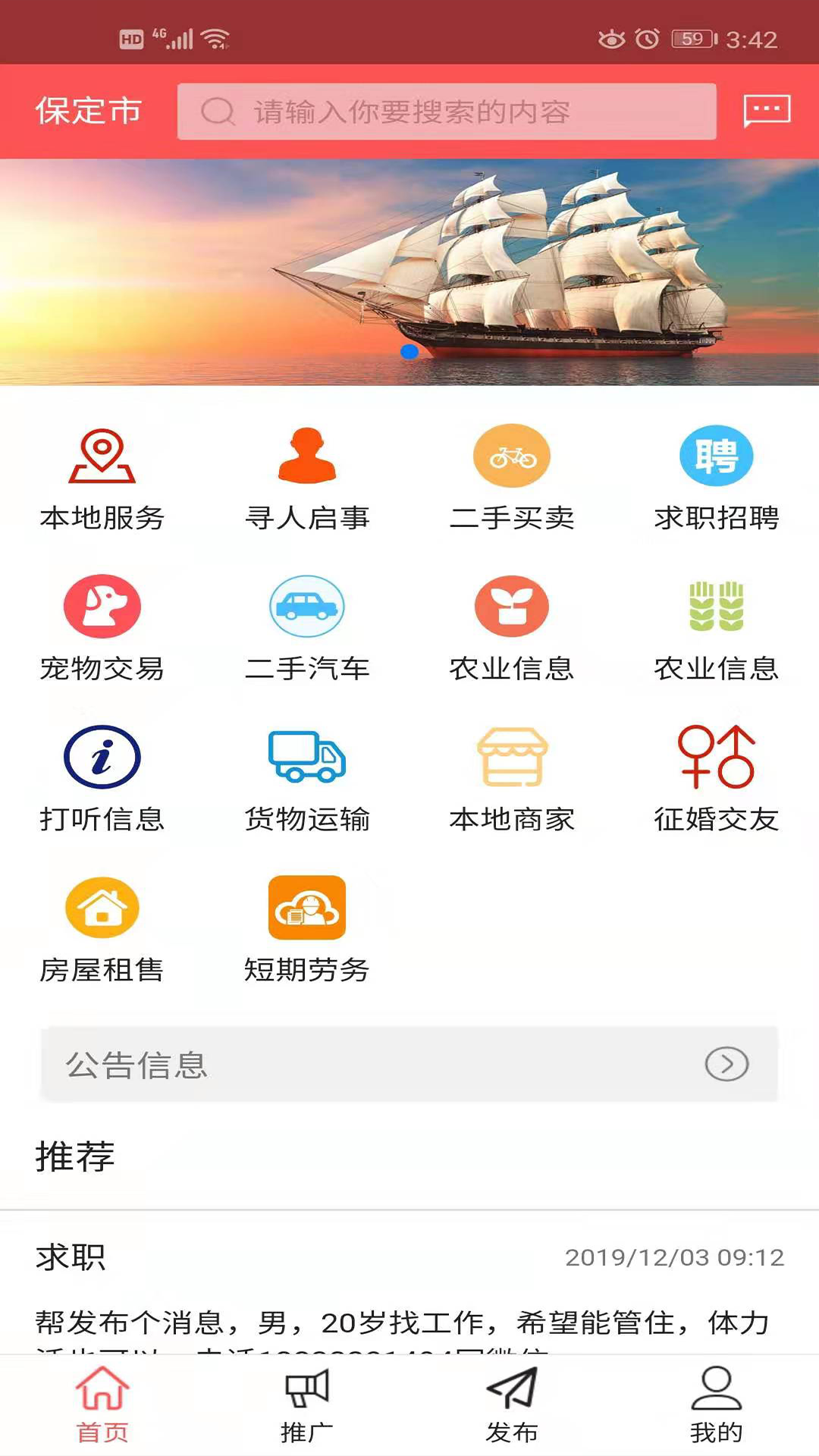Open the 短期劳务 category
Viewport: 819px width, 1456px height.
(307, 930)
